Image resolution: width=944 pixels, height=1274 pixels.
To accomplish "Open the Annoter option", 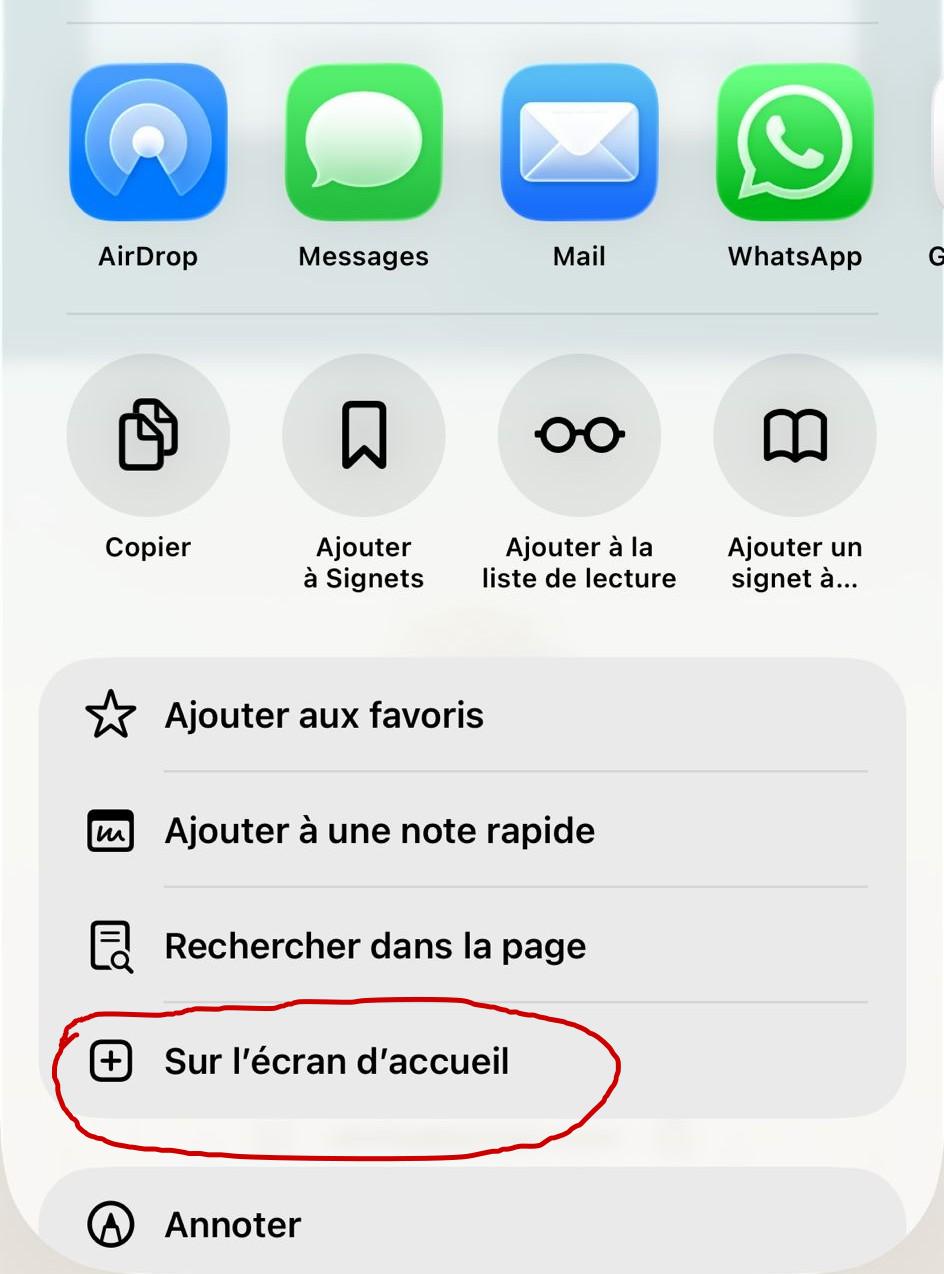I will (x=233, y=1224).
